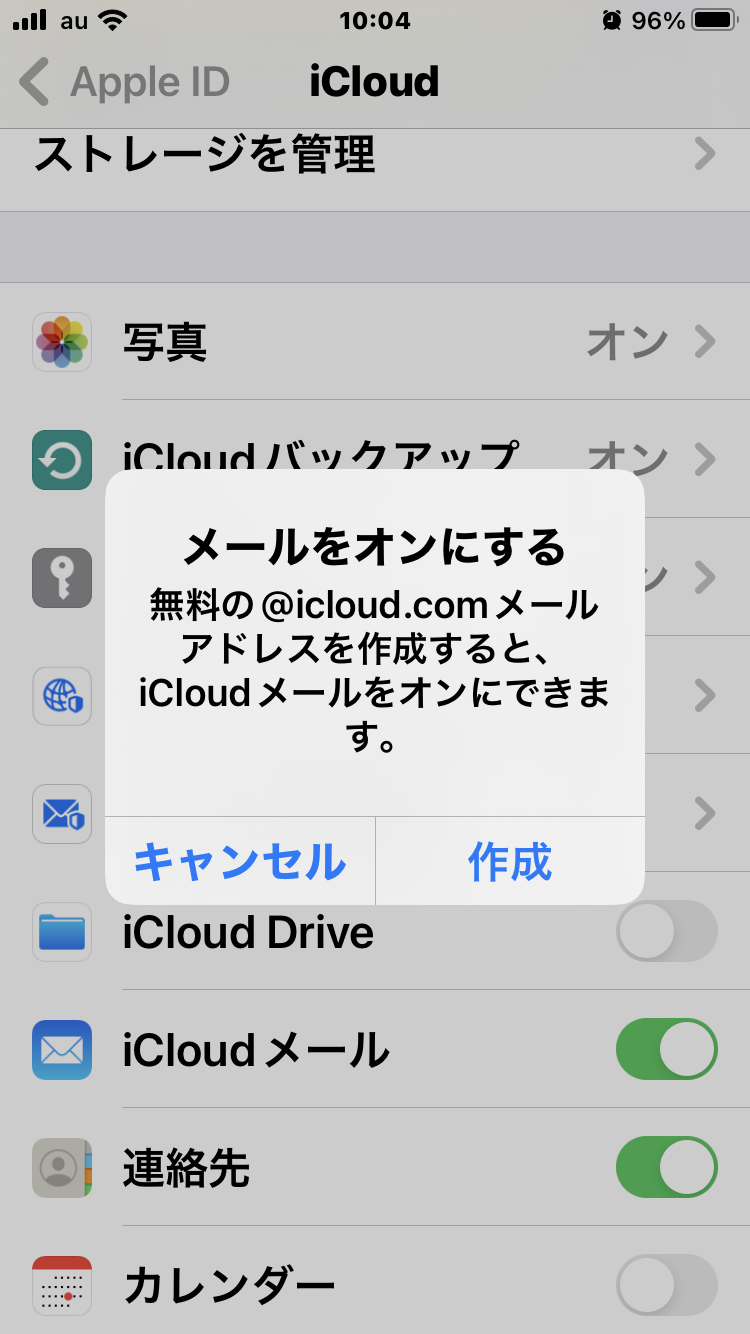Cancel turning on iCloud Mail
This screenshot has height=1334, width=750.
(240, 861)
